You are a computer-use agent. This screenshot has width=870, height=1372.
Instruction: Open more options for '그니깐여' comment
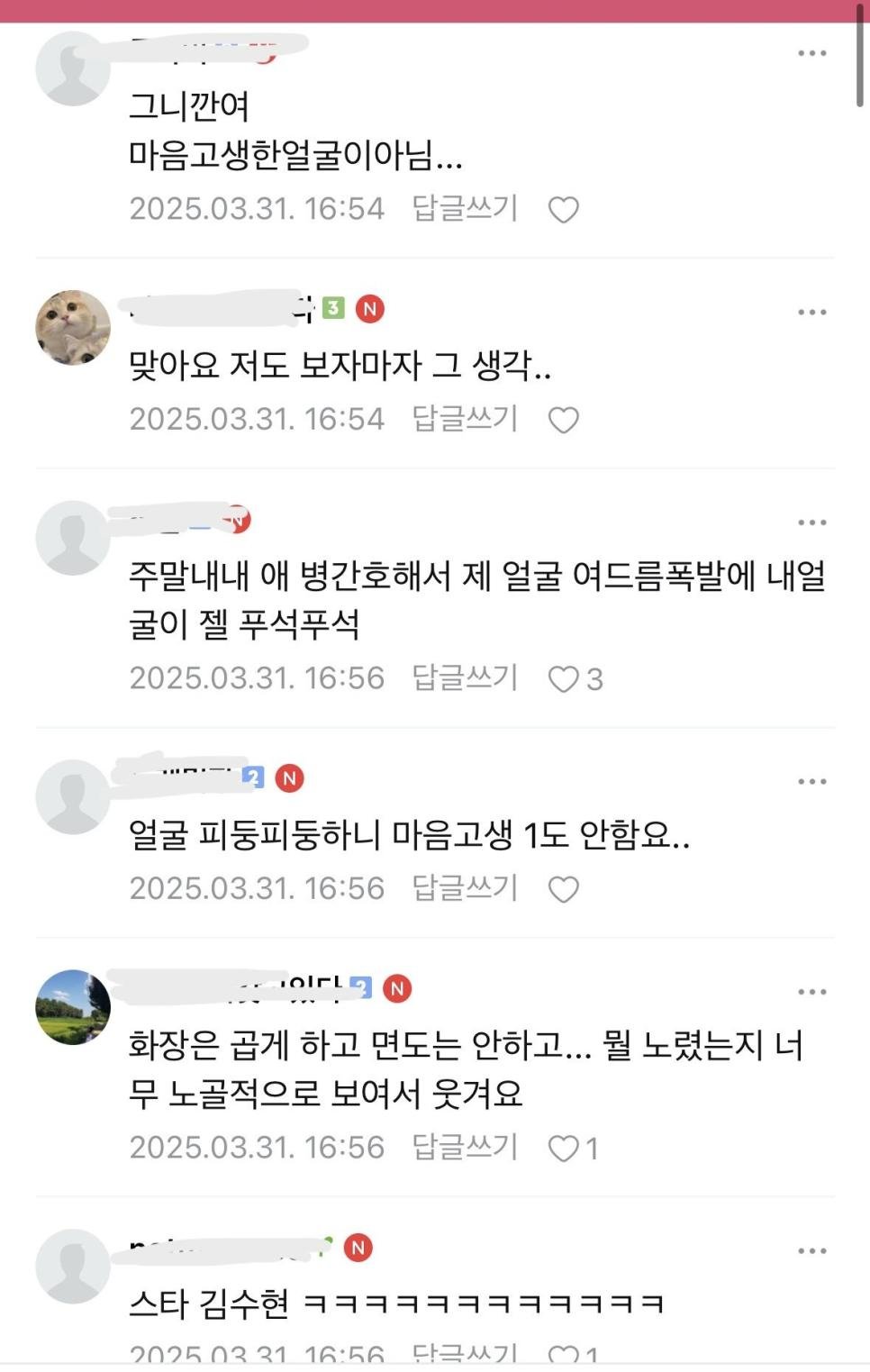coord(811,53)
